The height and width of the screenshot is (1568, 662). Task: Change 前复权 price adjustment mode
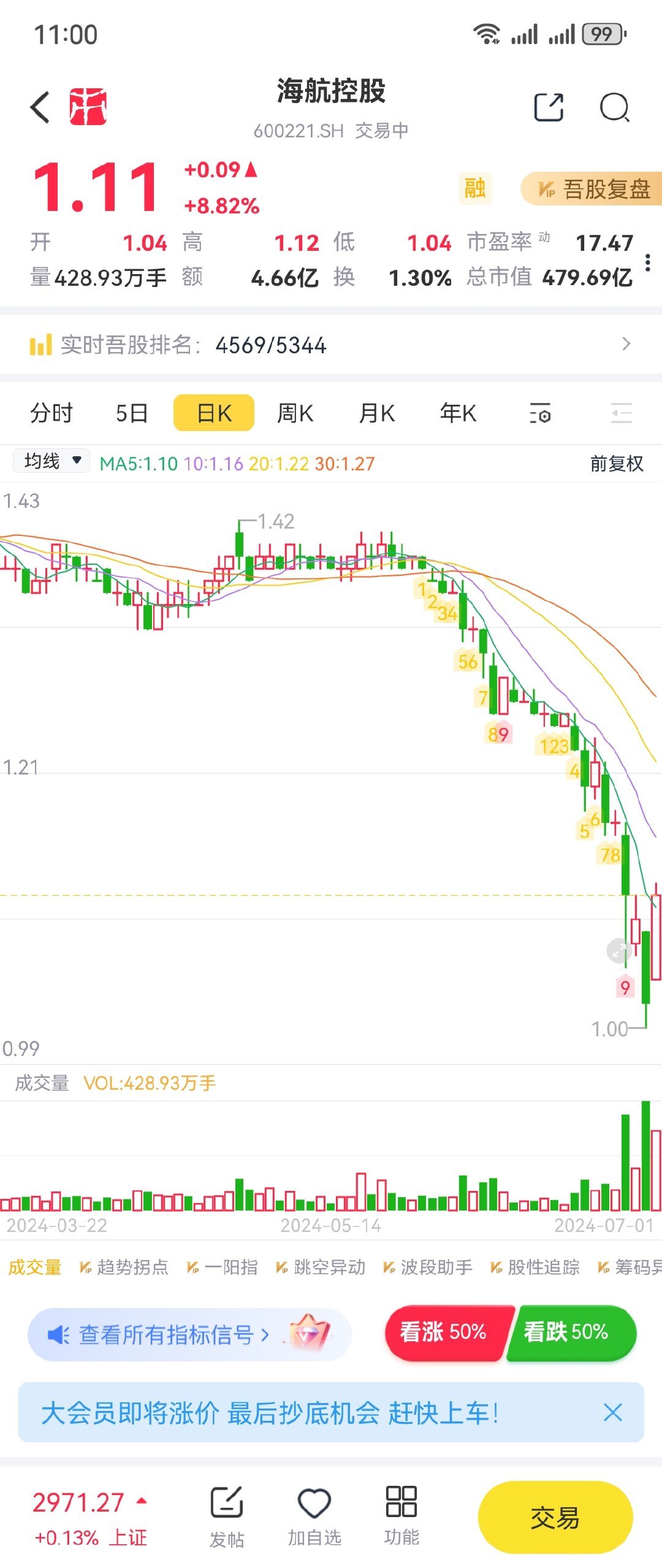617,464
